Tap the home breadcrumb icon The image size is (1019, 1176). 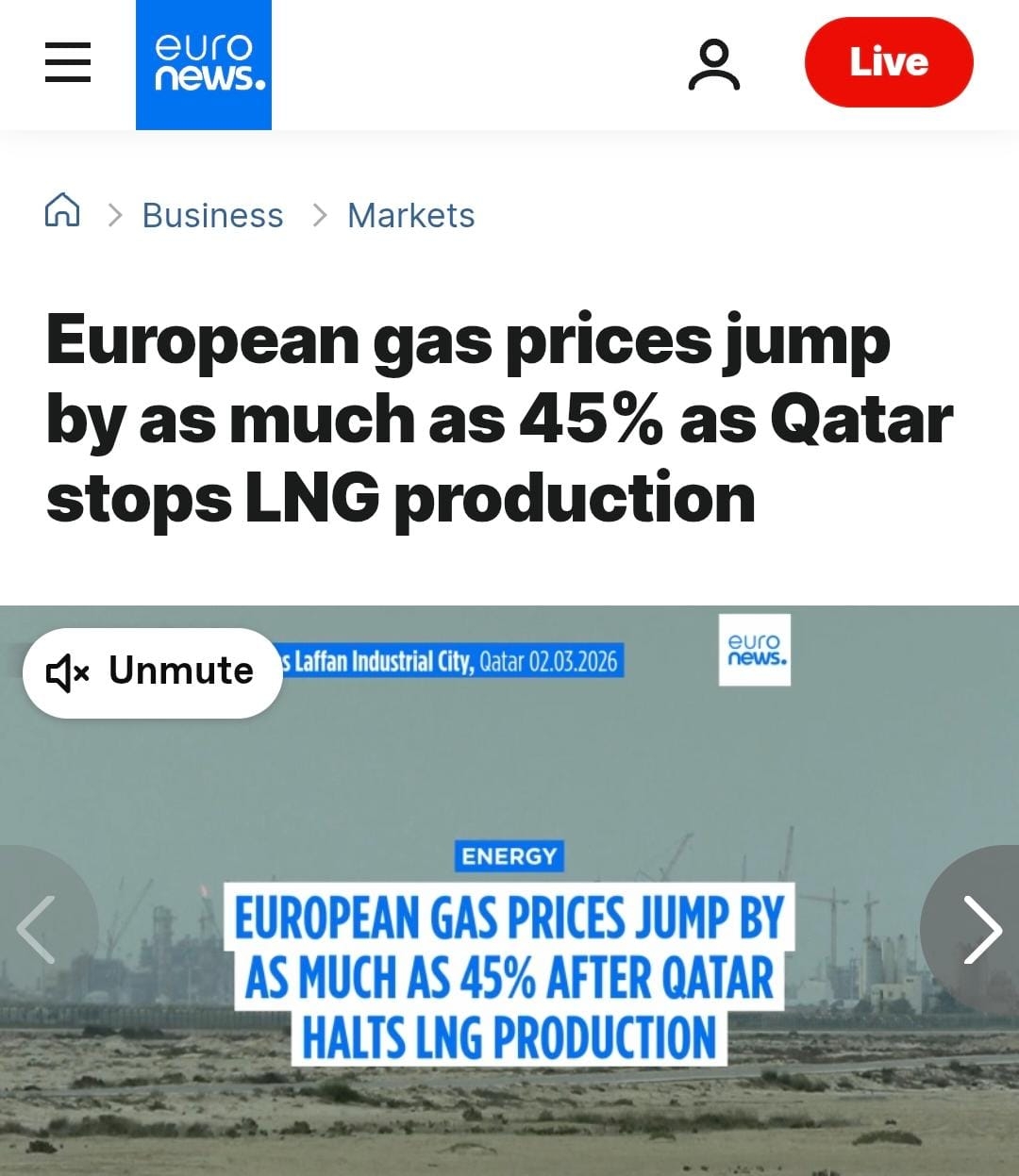(62, 210)
